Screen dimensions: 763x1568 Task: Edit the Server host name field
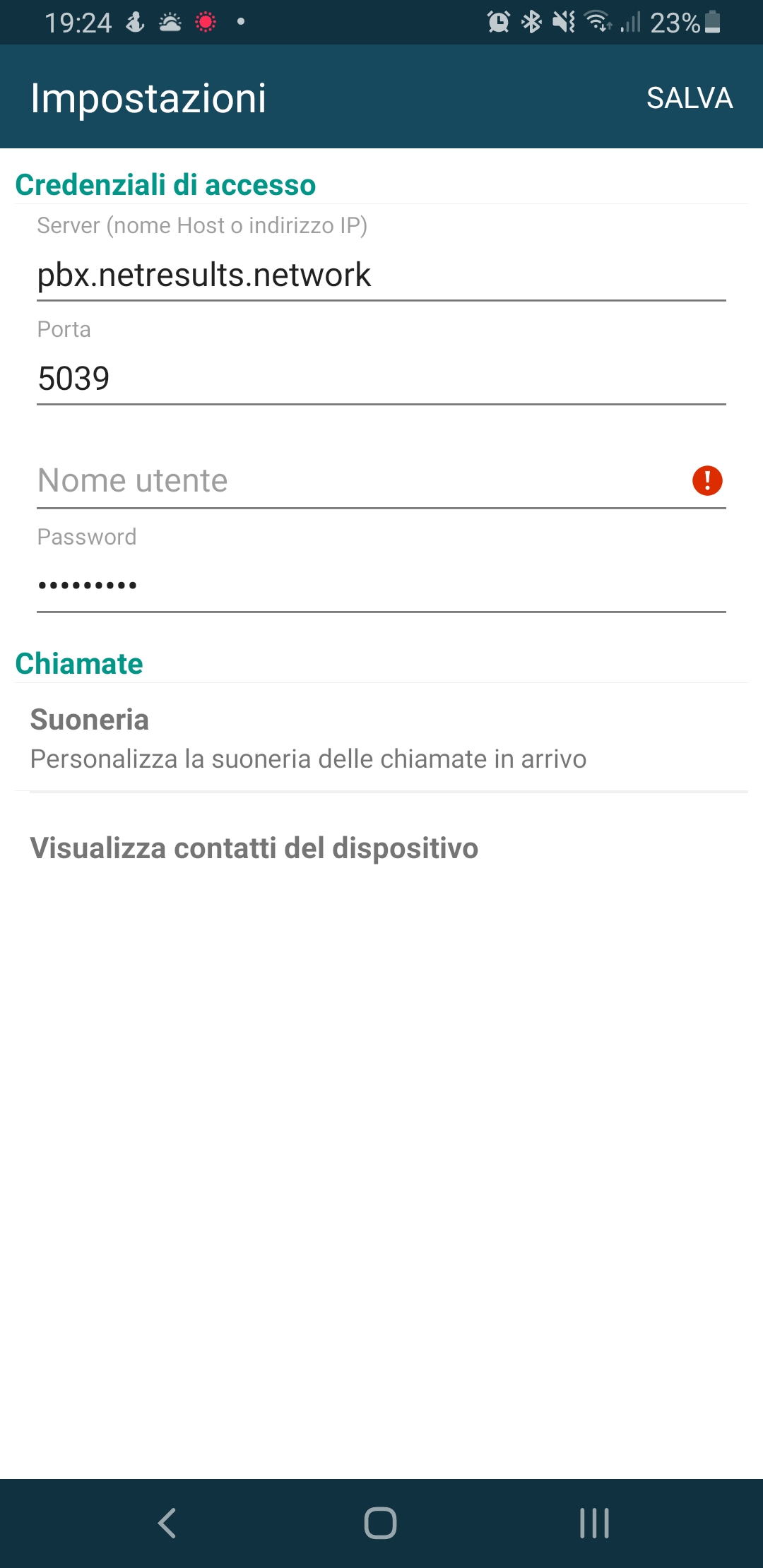[x=381, y=275]
